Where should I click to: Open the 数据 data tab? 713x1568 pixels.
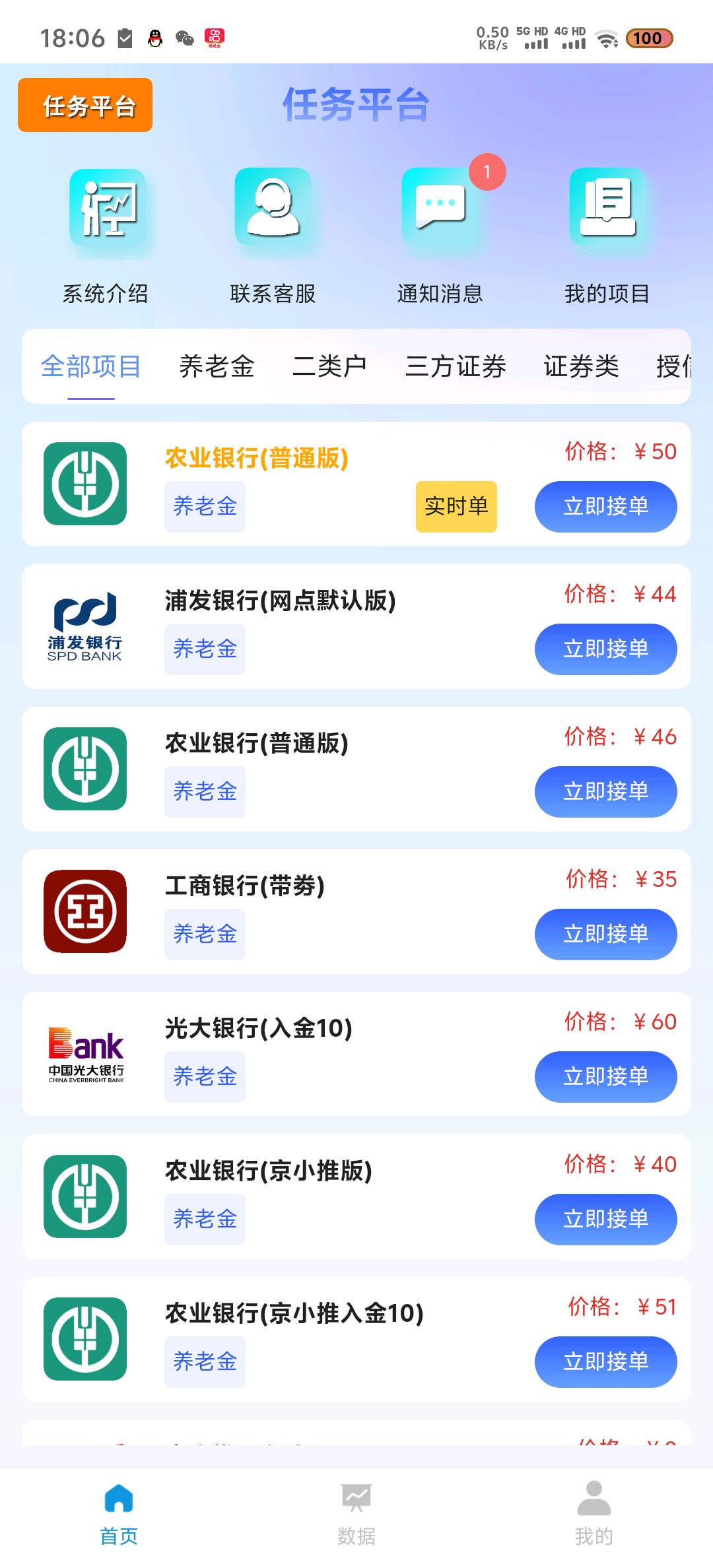click(356, 1511)
